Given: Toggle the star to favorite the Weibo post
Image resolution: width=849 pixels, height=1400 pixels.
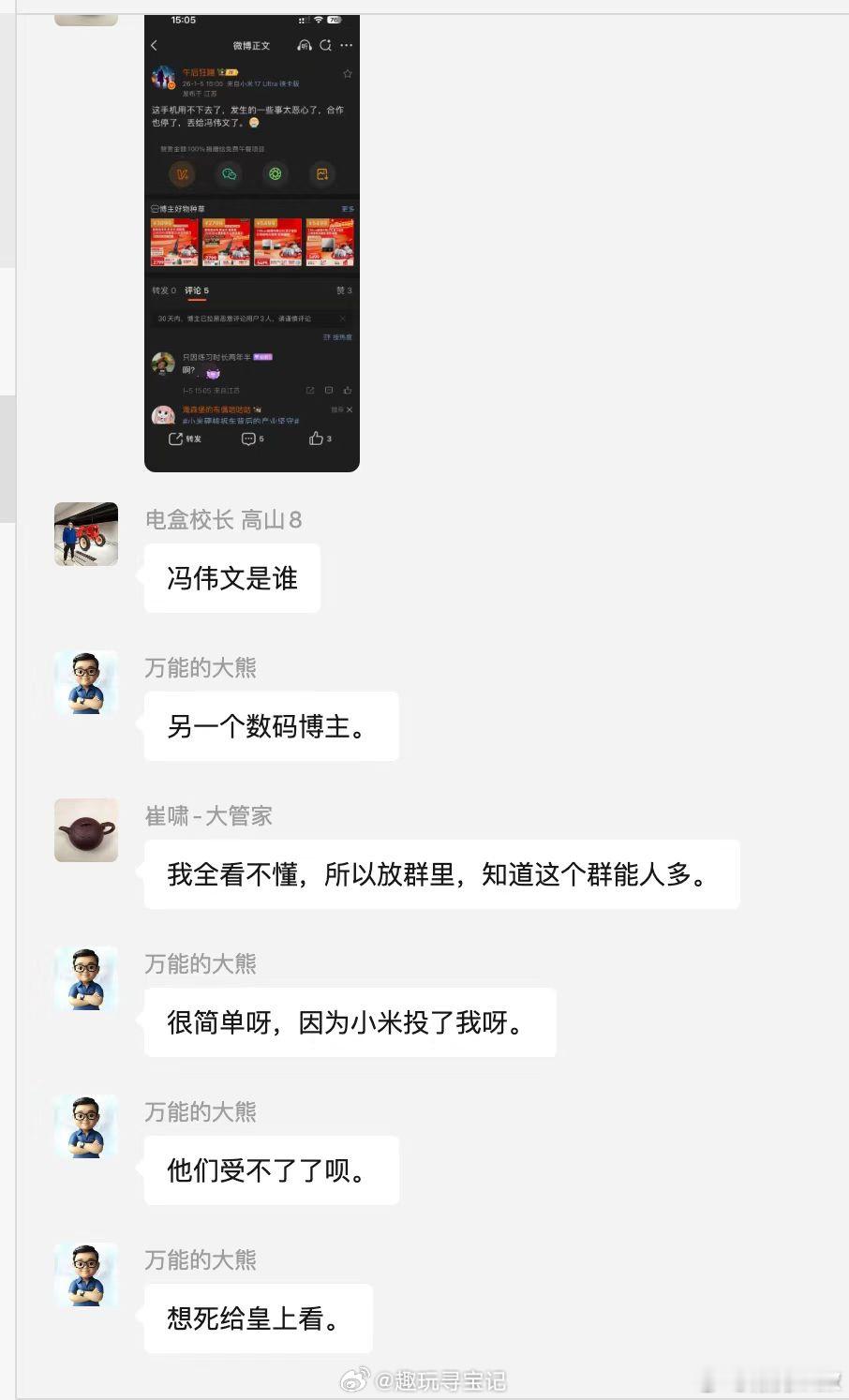Looking at the screenshot, I should point(348,73).
